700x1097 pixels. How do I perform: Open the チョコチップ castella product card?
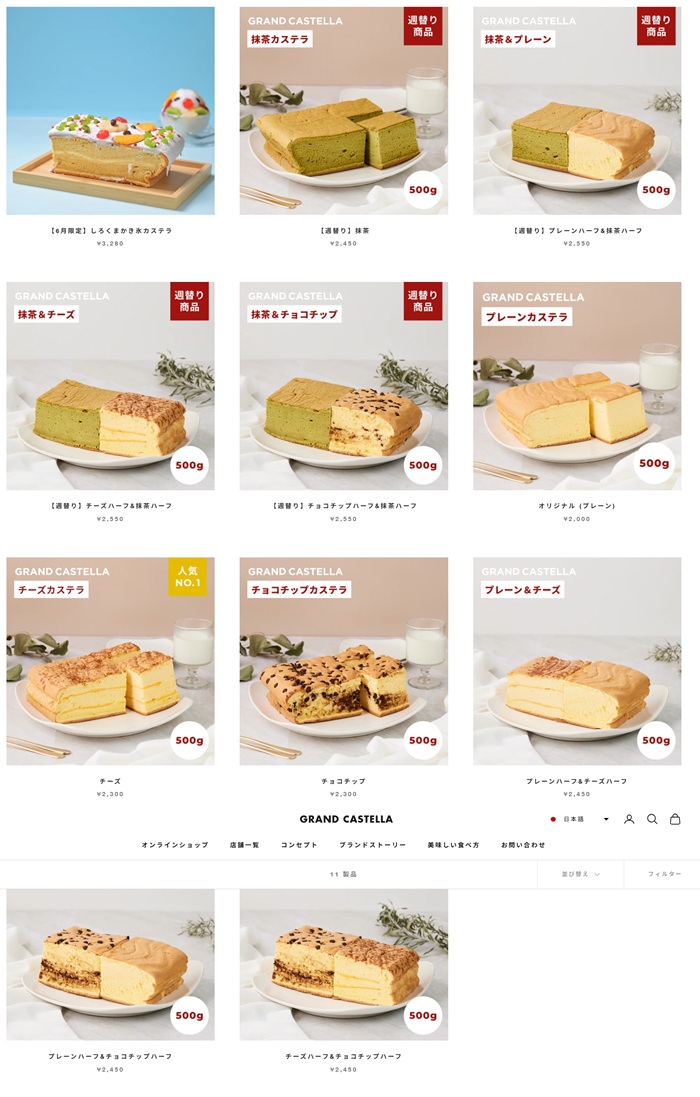tap(343, 661)
